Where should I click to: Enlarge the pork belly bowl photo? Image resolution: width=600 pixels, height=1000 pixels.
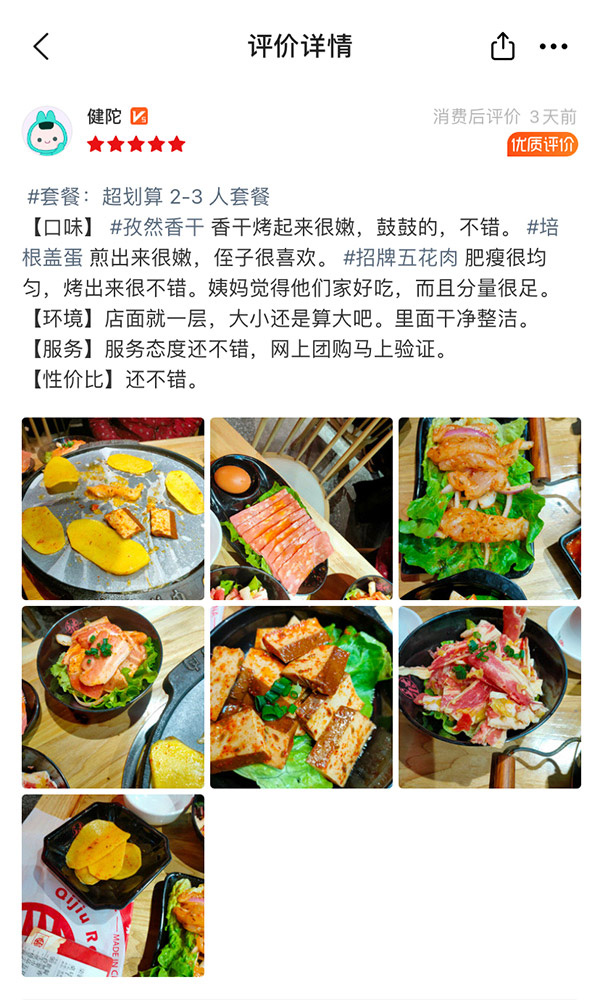(x=113, y=697)
